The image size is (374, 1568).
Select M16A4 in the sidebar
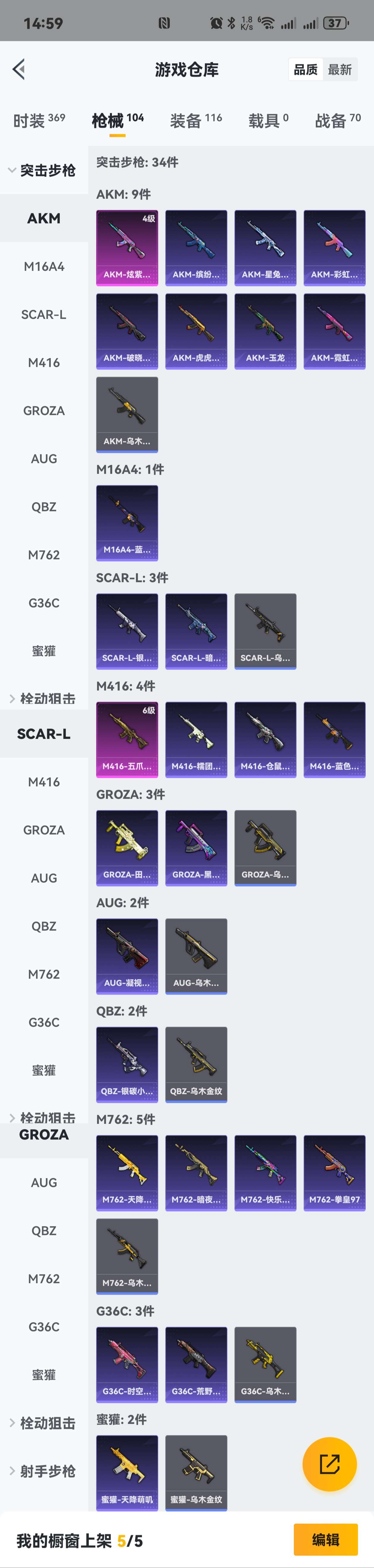click(x=44, y=267)
